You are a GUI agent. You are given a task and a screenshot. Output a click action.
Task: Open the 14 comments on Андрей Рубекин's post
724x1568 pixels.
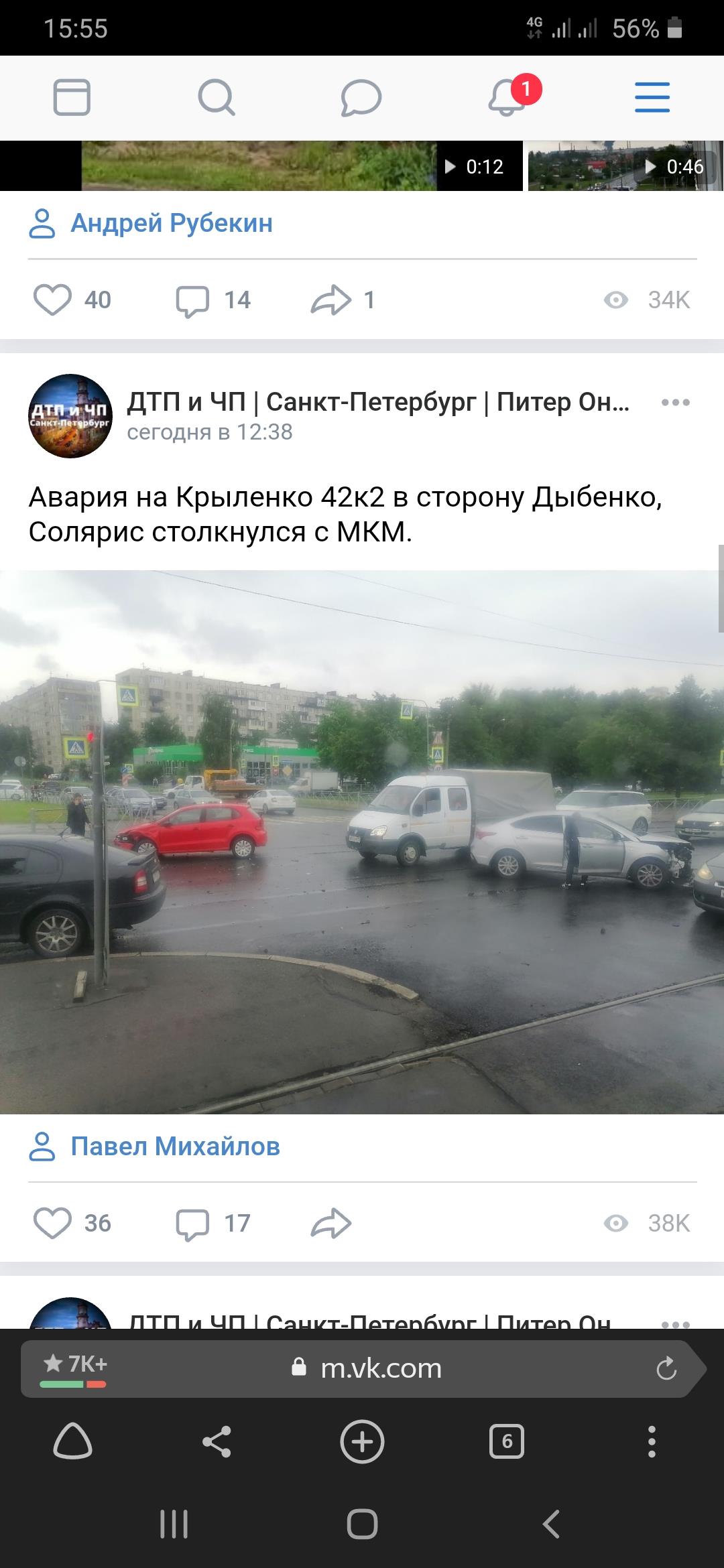point(213,300)
